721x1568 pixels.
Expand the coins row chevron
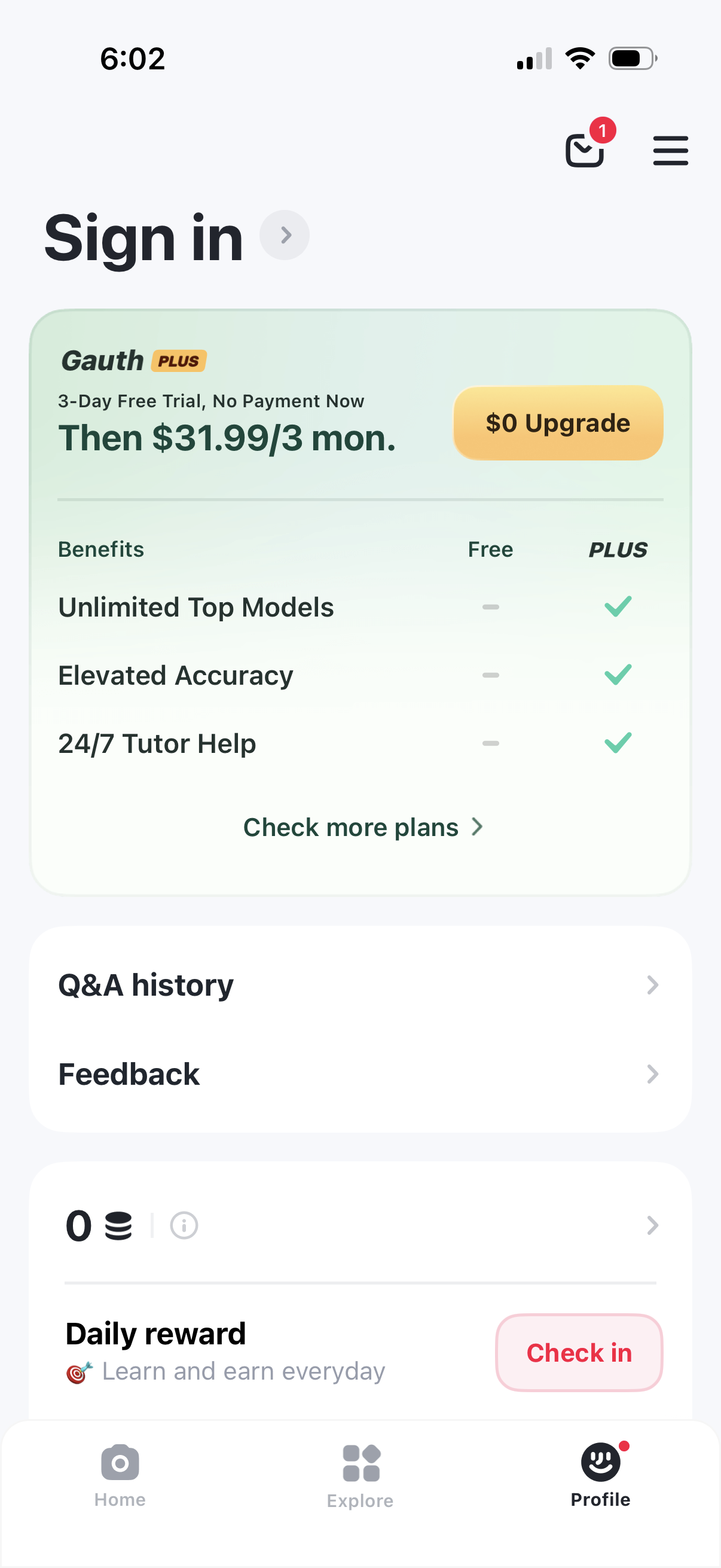point(652,1225)
